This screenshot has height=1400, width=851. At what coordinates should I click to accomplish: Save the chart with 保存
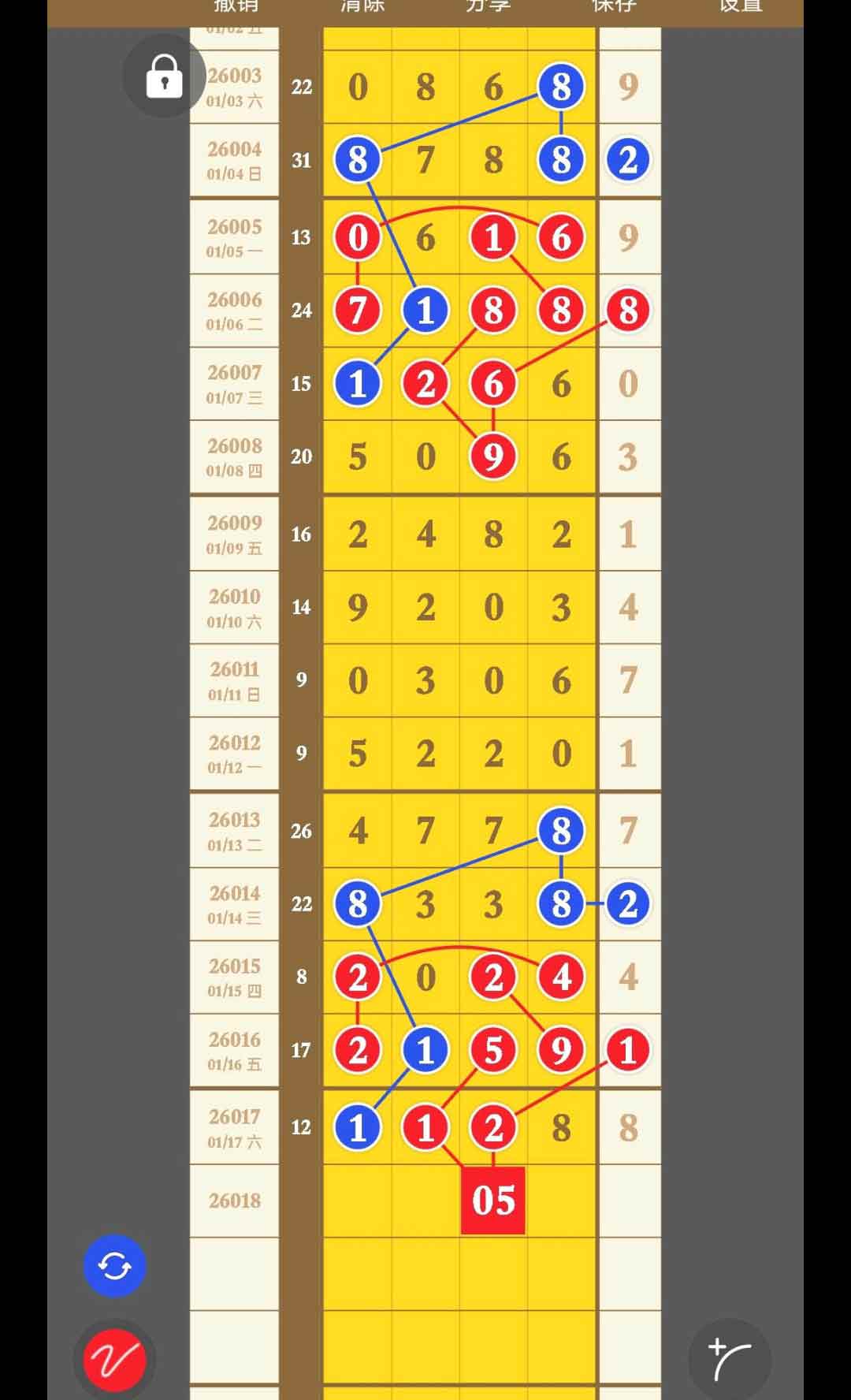click(614, 6)
